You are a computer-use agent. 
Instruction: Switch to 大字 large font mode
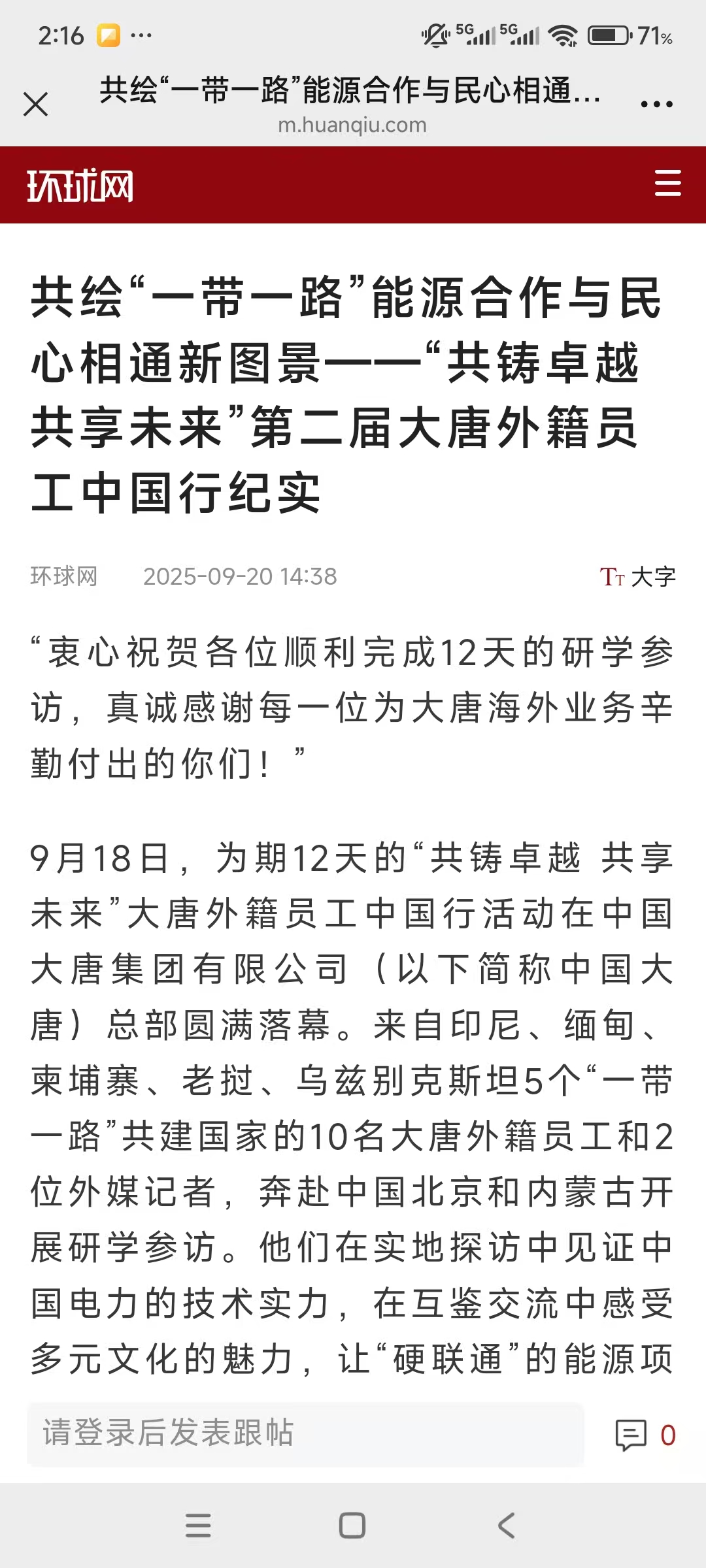(638, 577)
